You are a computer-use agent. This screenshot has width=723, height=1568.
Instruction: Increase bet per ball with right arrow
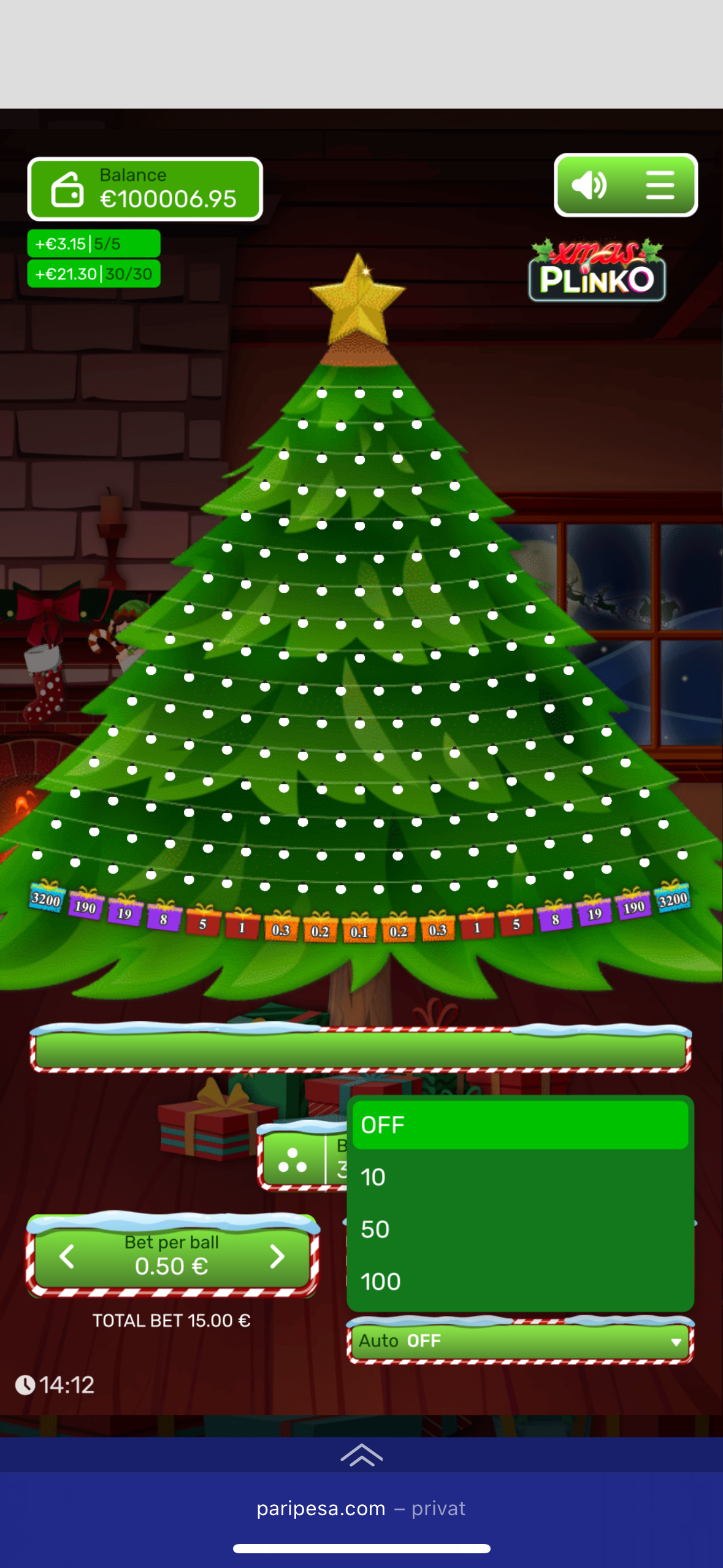(277, 1256)
